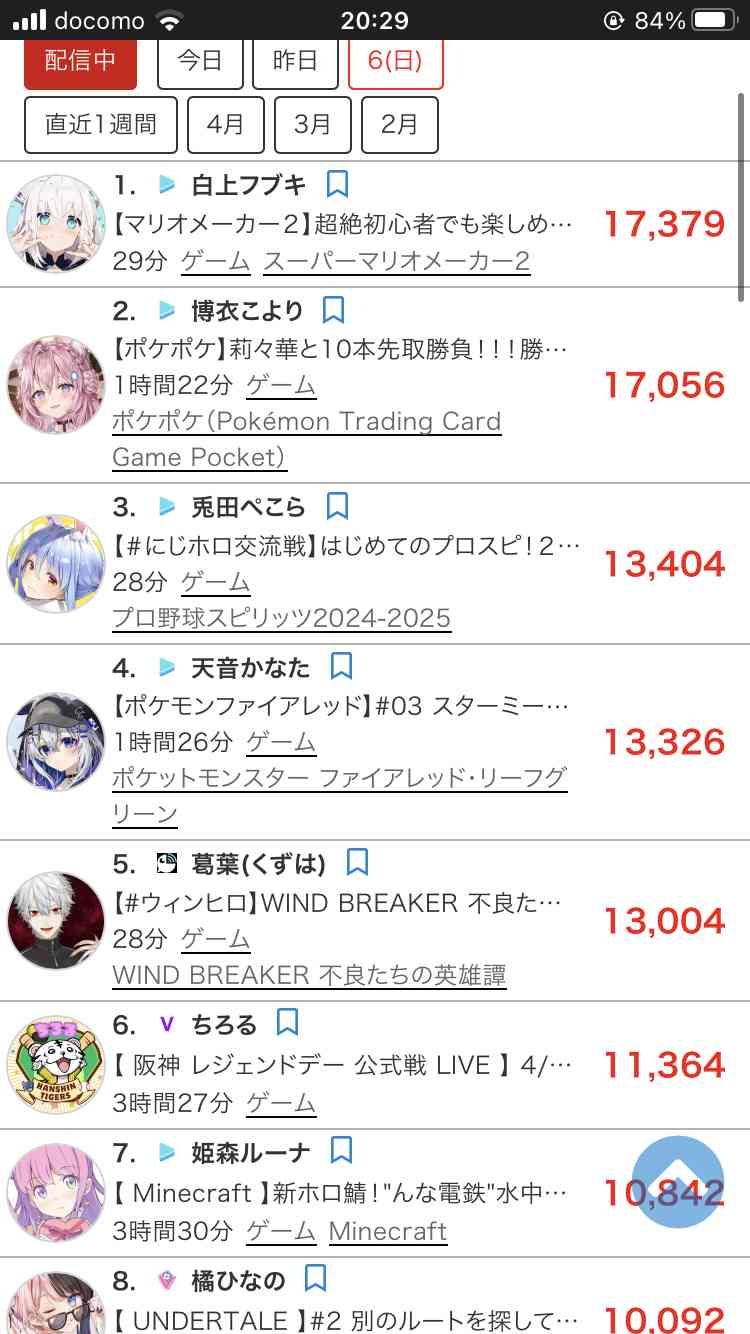
Task: Show the 3月 ranking
Action: (x=312, y=124)
